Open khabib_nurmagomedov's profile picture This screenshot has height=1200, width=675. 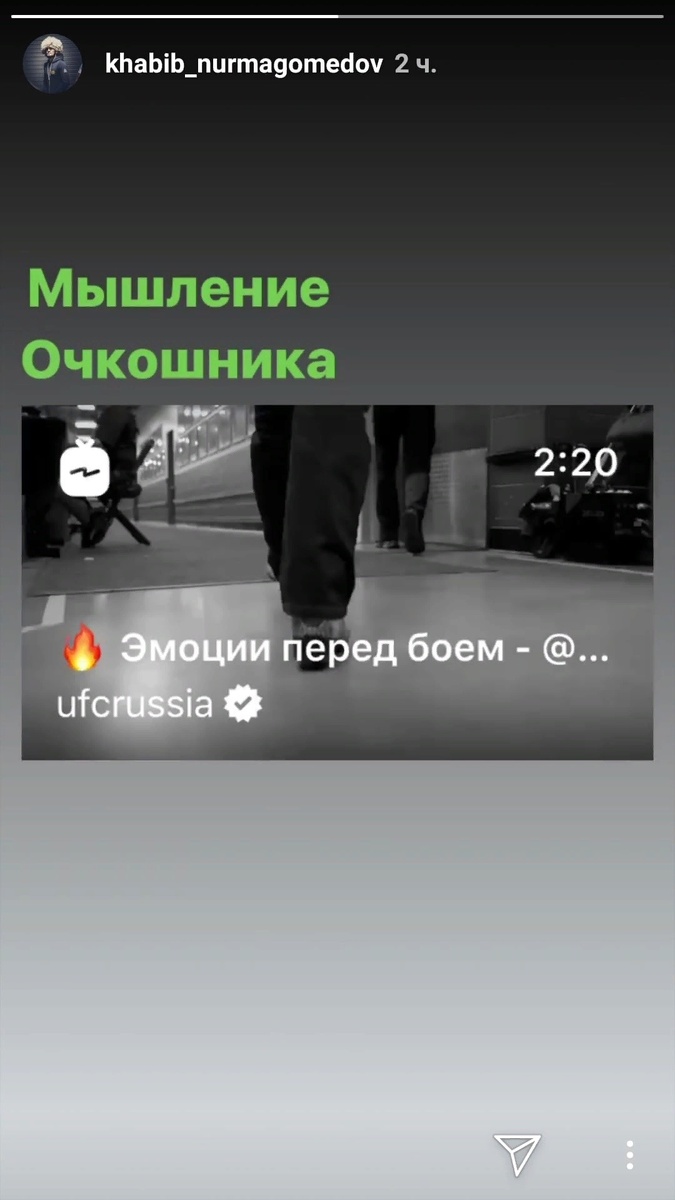coord(52,64)
